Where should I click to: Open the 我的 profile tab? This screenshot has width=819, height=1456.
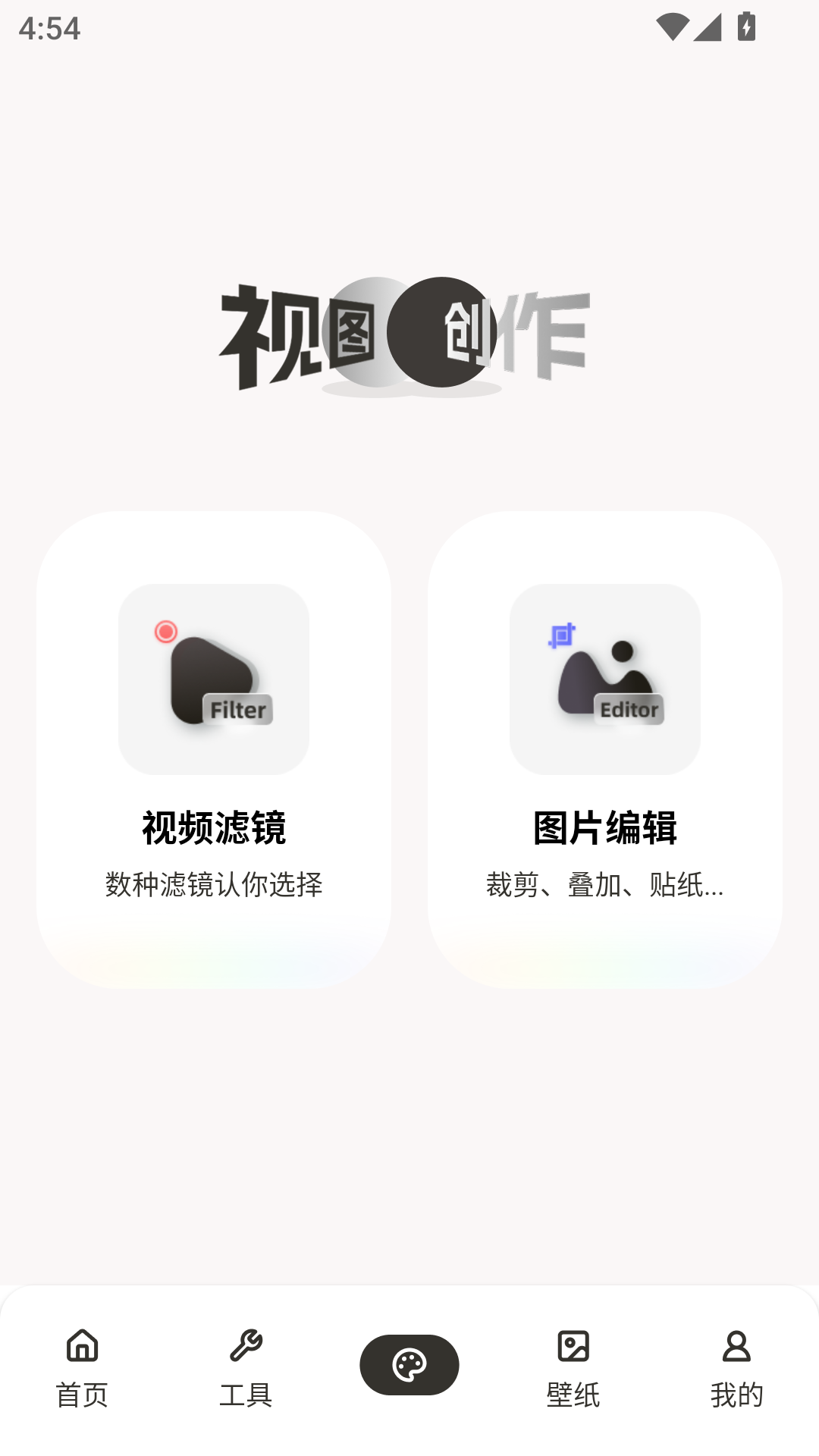736,1368
